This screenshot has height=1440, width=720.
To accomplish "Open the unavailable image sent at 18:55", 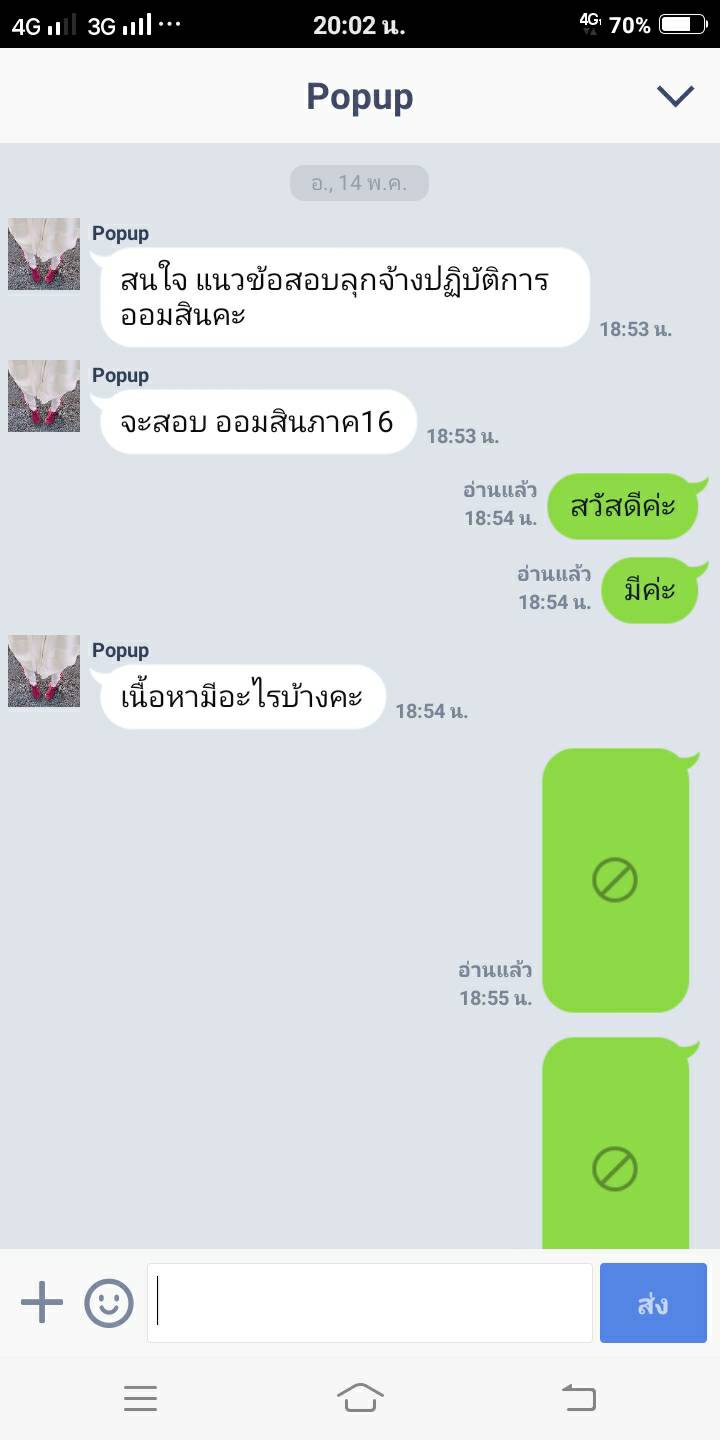I will click(615, 880).
